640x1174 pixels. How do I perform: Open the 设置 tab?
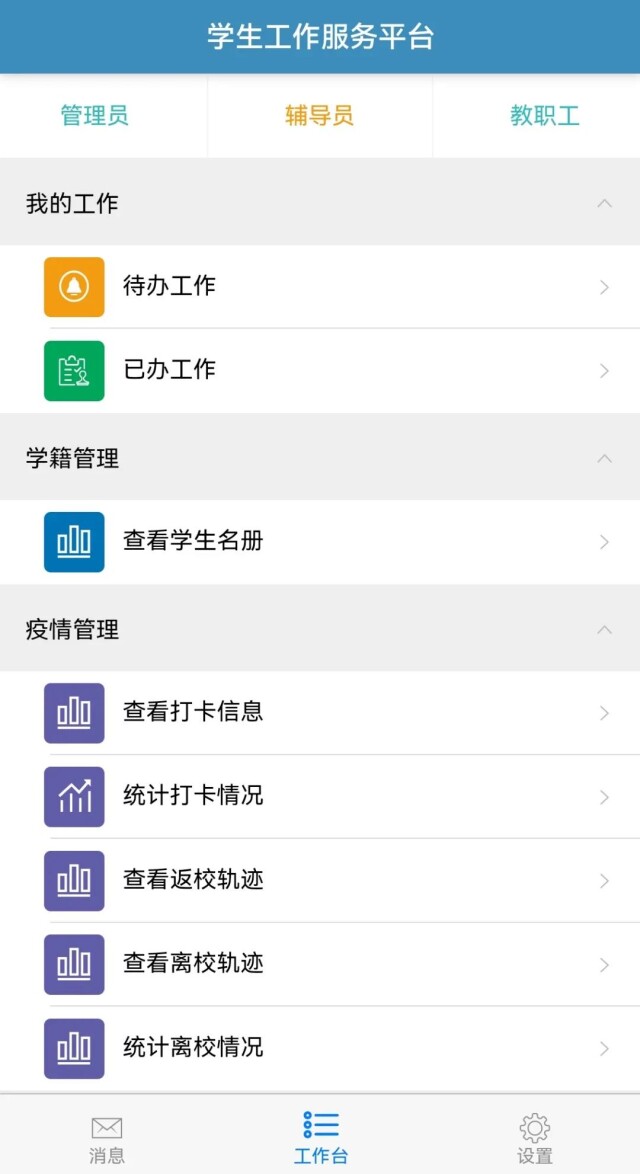(x=535, y=1138)
